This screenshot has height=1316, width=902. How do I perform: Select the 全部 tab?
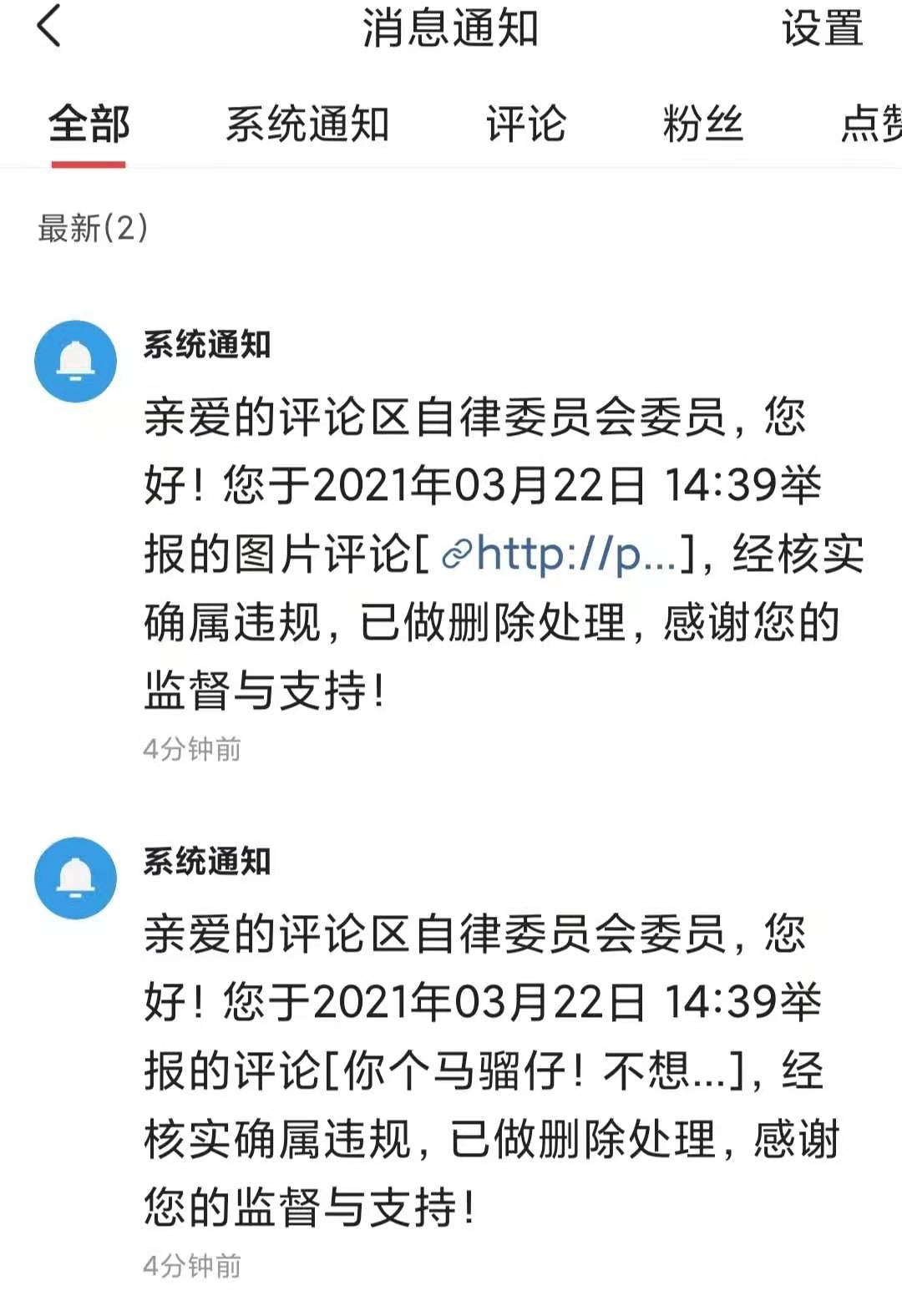click(x=89, y=125)
